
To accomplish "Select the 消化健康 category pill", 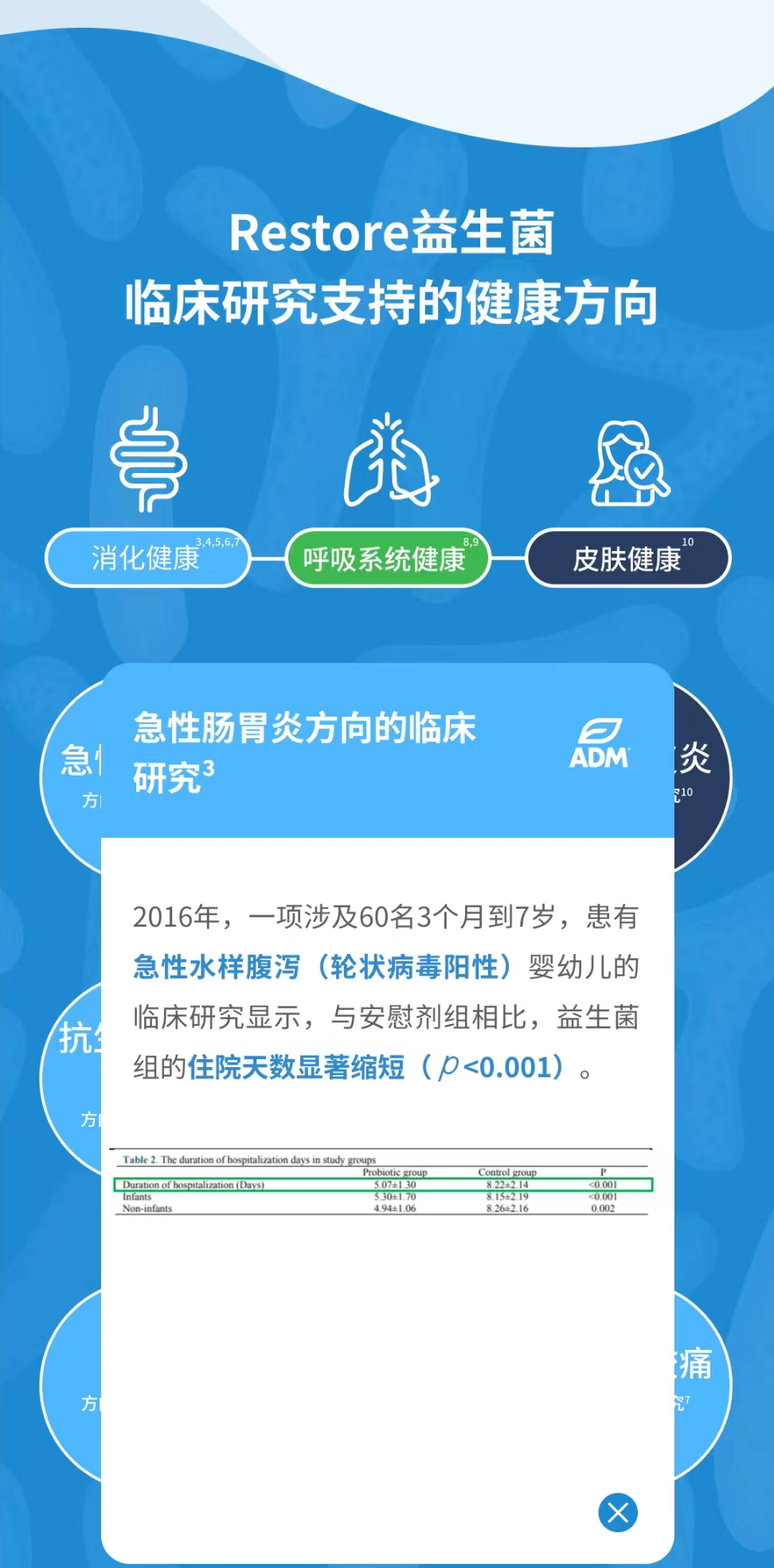I will (x=147, y=558).
